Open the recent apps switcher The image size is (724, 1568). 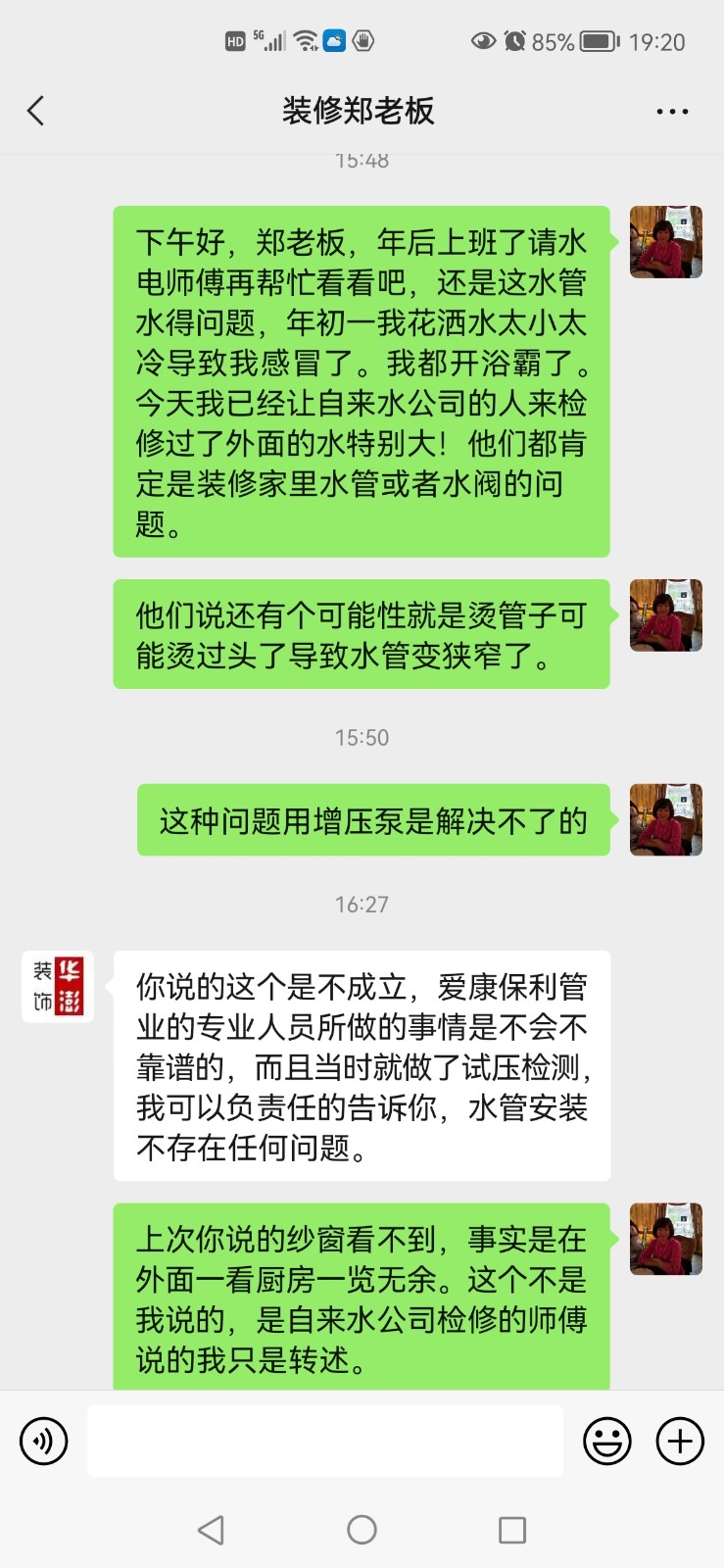tap(511, 1530)
